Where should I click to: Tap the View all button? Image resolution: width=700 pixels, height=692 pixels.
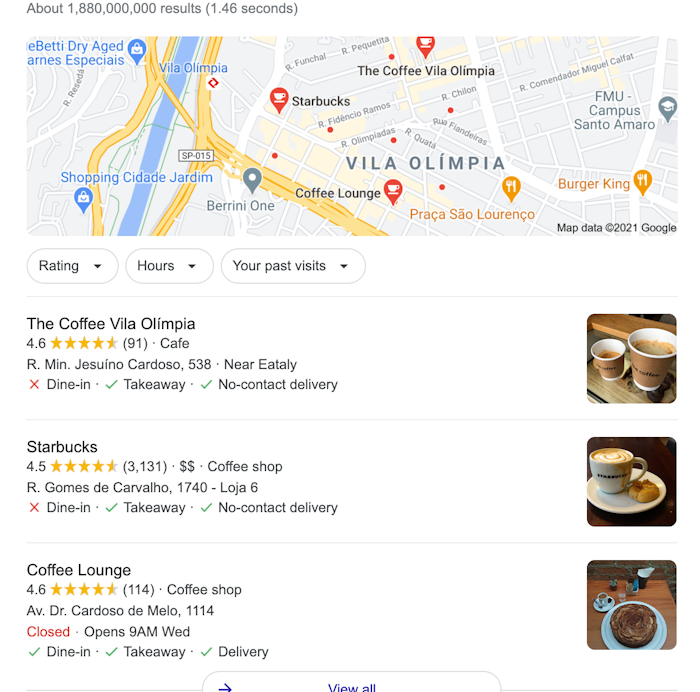351,686
